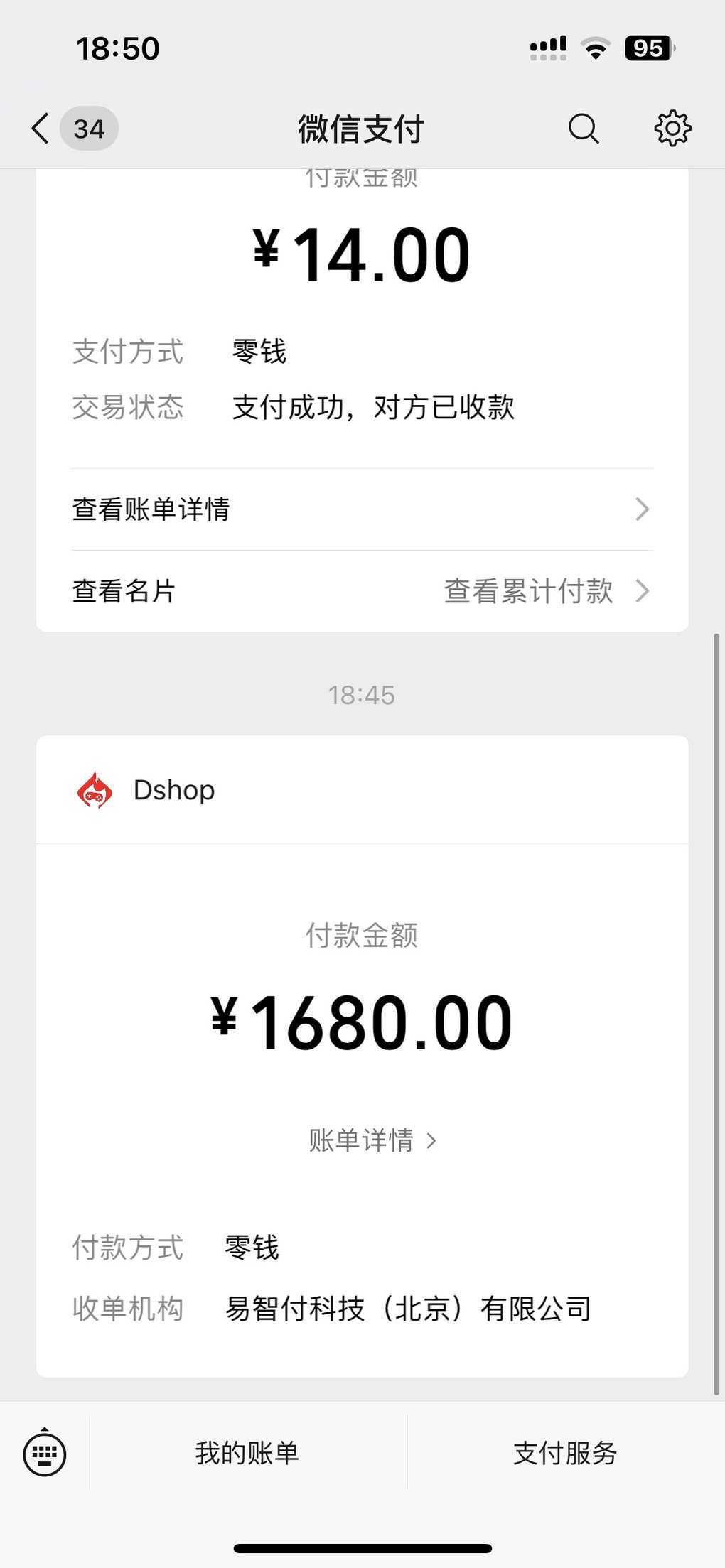Viewport: 725px width, 1568px height.
Task: Open 账单详情 for the ¥1680.00 payment
Action: (372, 1140)
